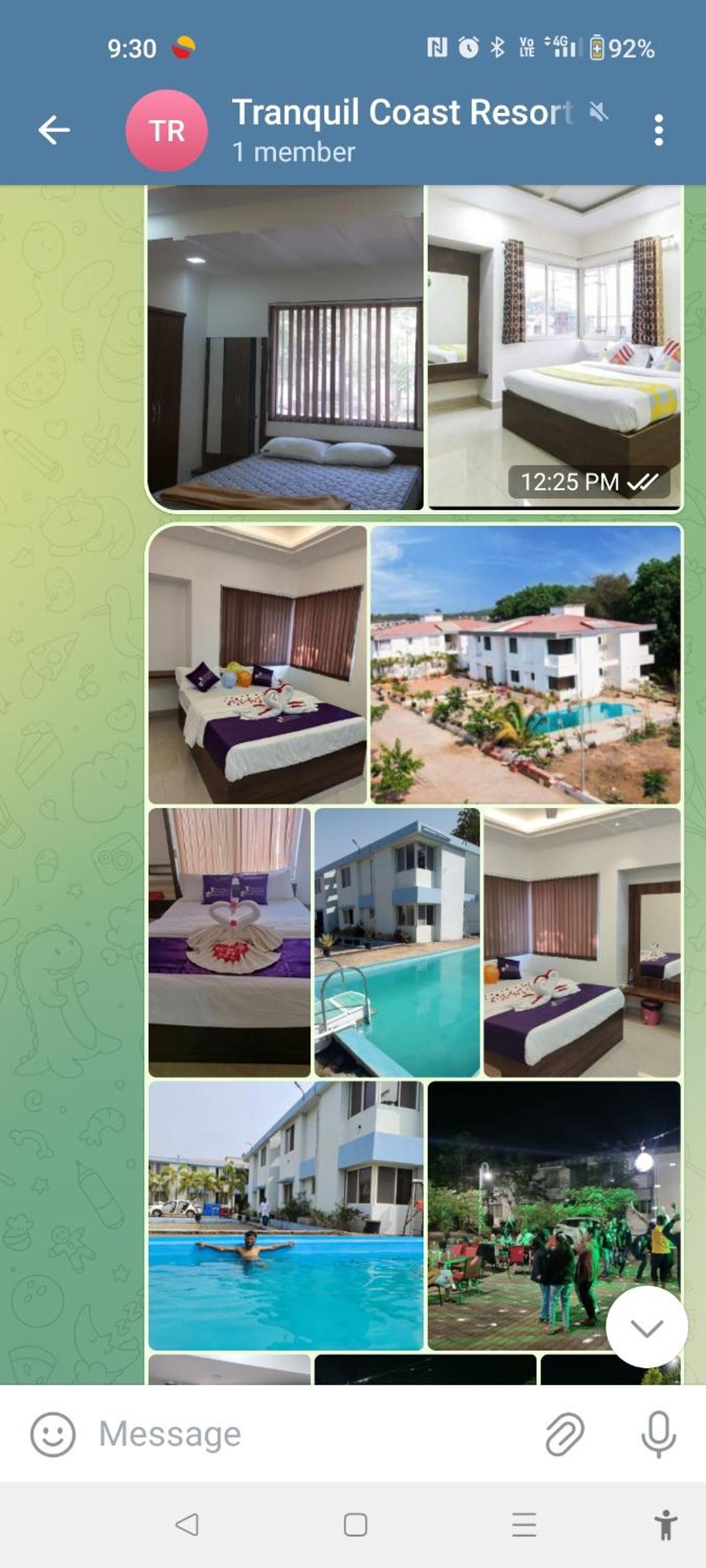The height and width of the screenshot is (1568, 706).
Task: Open the emoji picker
Action: [x=52, y=1434]
